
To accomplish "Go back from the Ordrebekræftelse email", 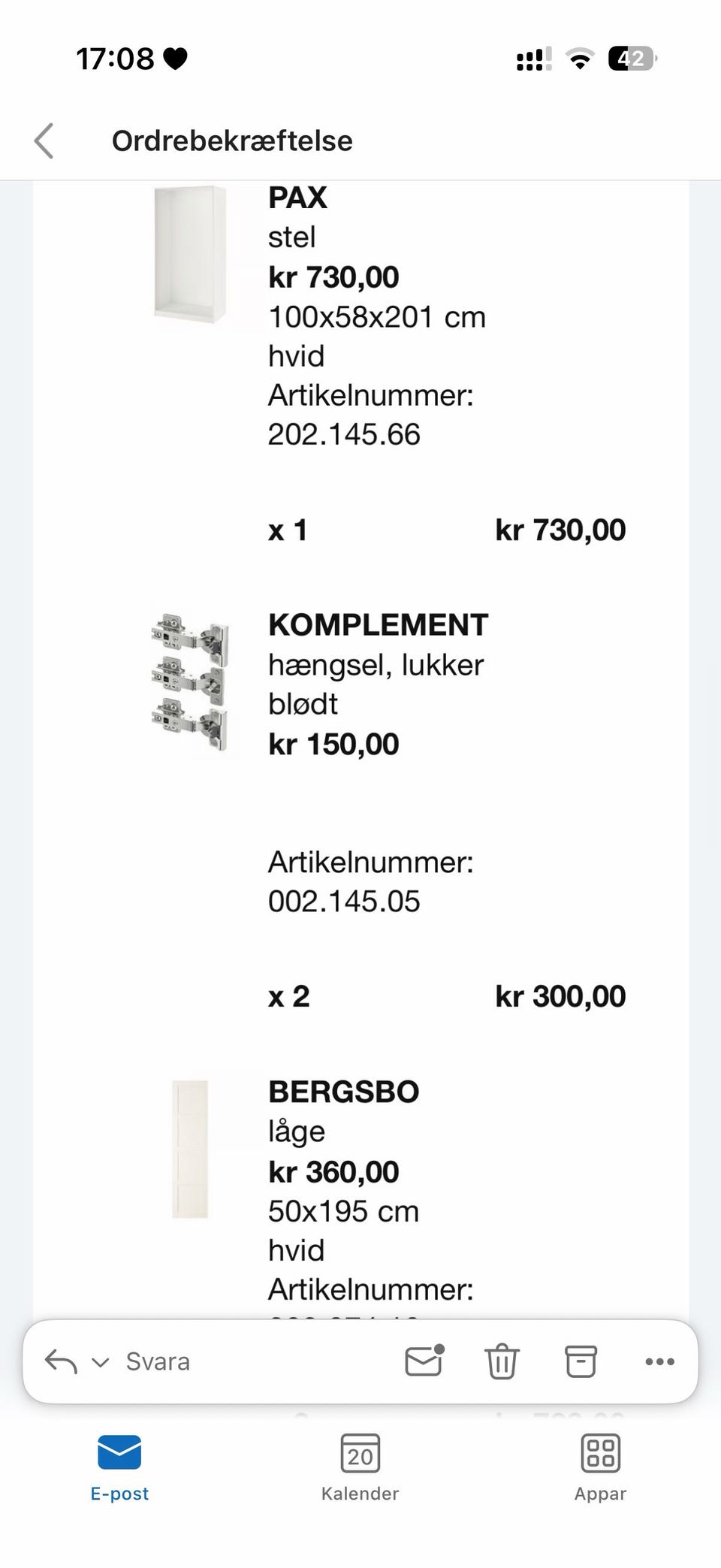I will [x=44, y=140].
